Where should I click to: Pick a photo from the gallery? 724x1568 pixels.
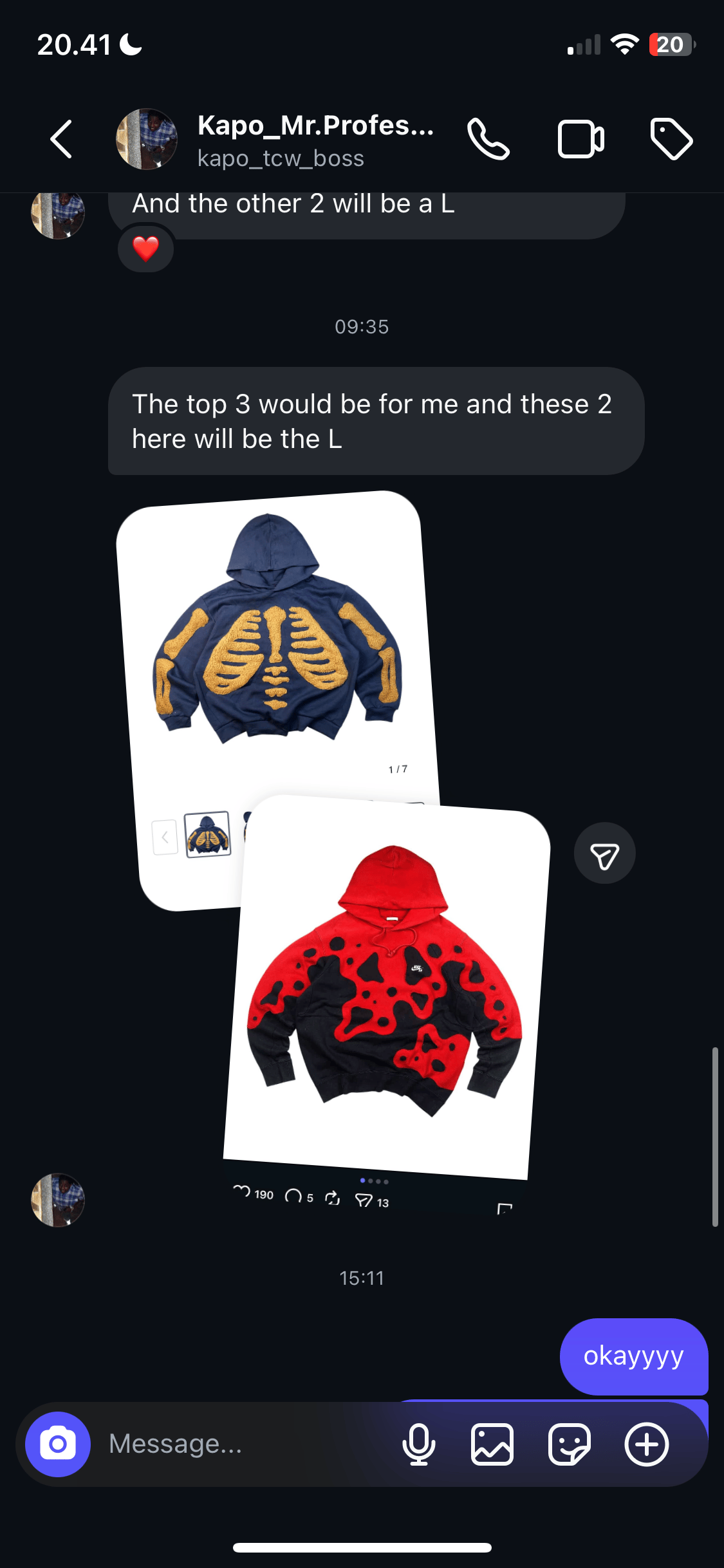point(492,1444)
